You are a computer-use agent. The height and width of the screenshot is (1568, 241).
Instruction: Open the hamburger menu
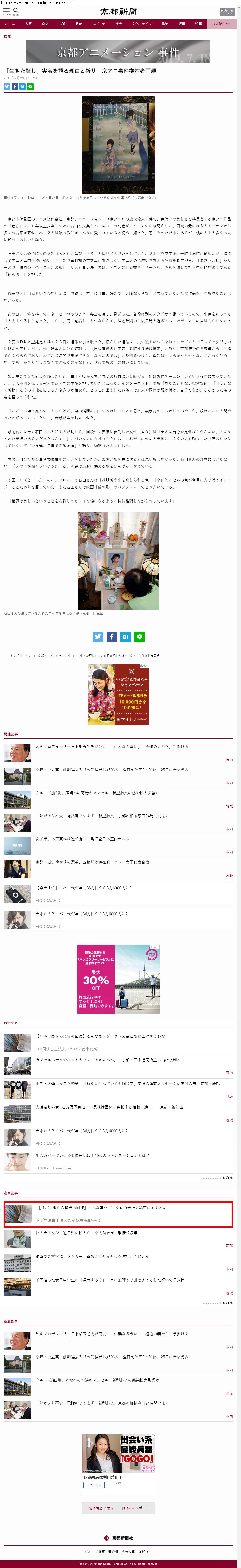click(6, 10)
